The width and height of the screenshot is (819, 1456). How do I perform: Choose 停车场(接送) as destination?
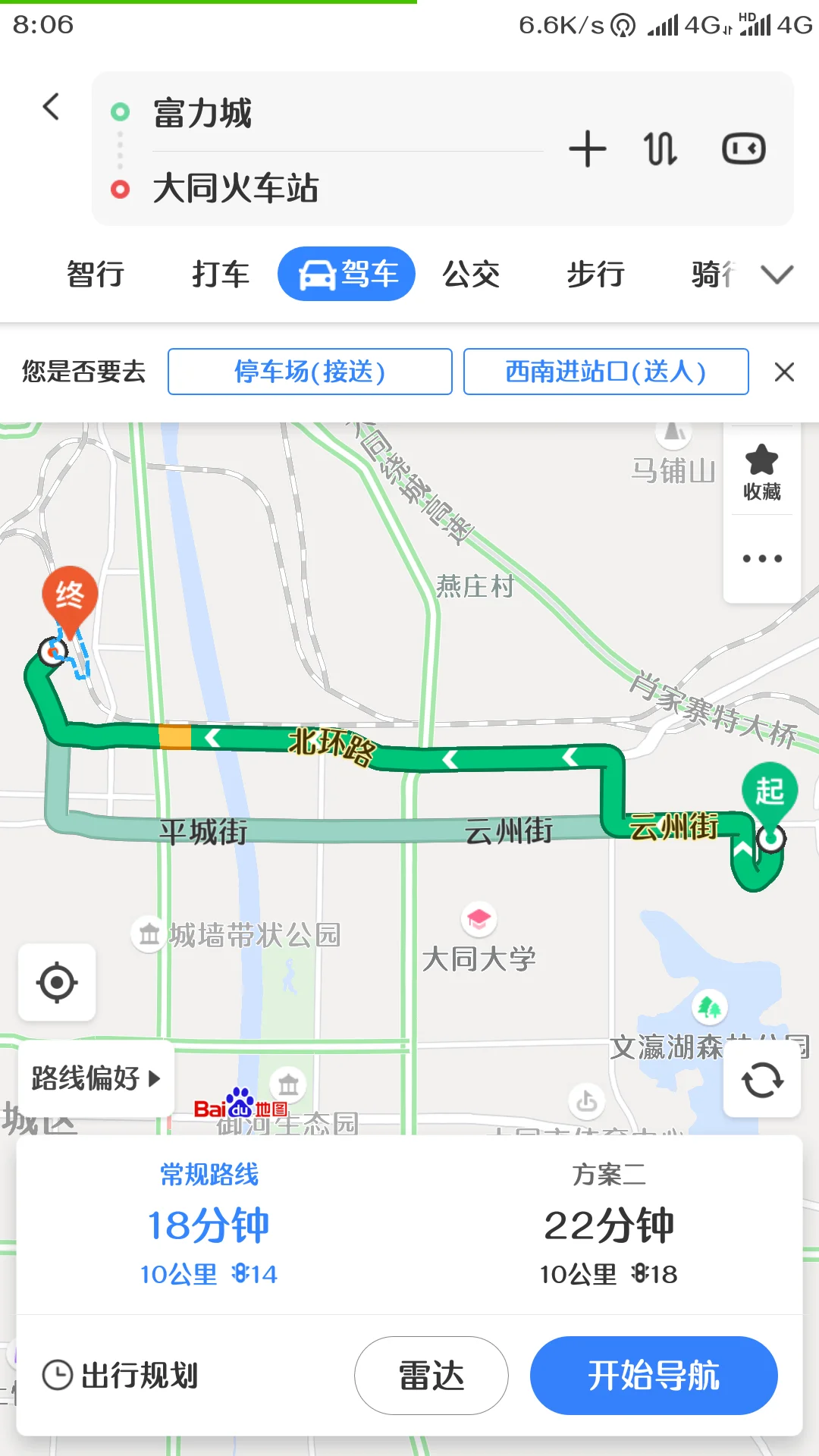coord(309,372)
